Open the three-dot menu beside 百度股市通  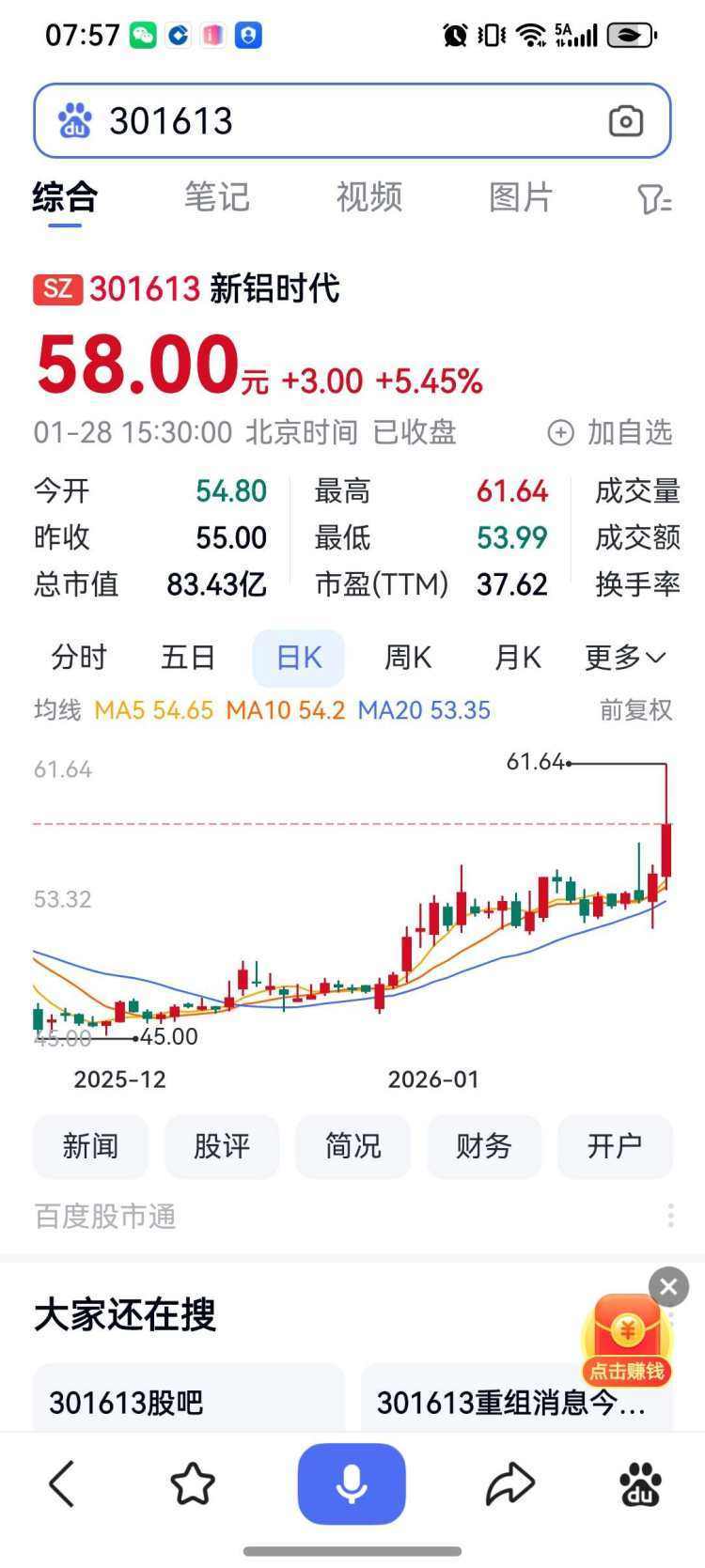669,1216
